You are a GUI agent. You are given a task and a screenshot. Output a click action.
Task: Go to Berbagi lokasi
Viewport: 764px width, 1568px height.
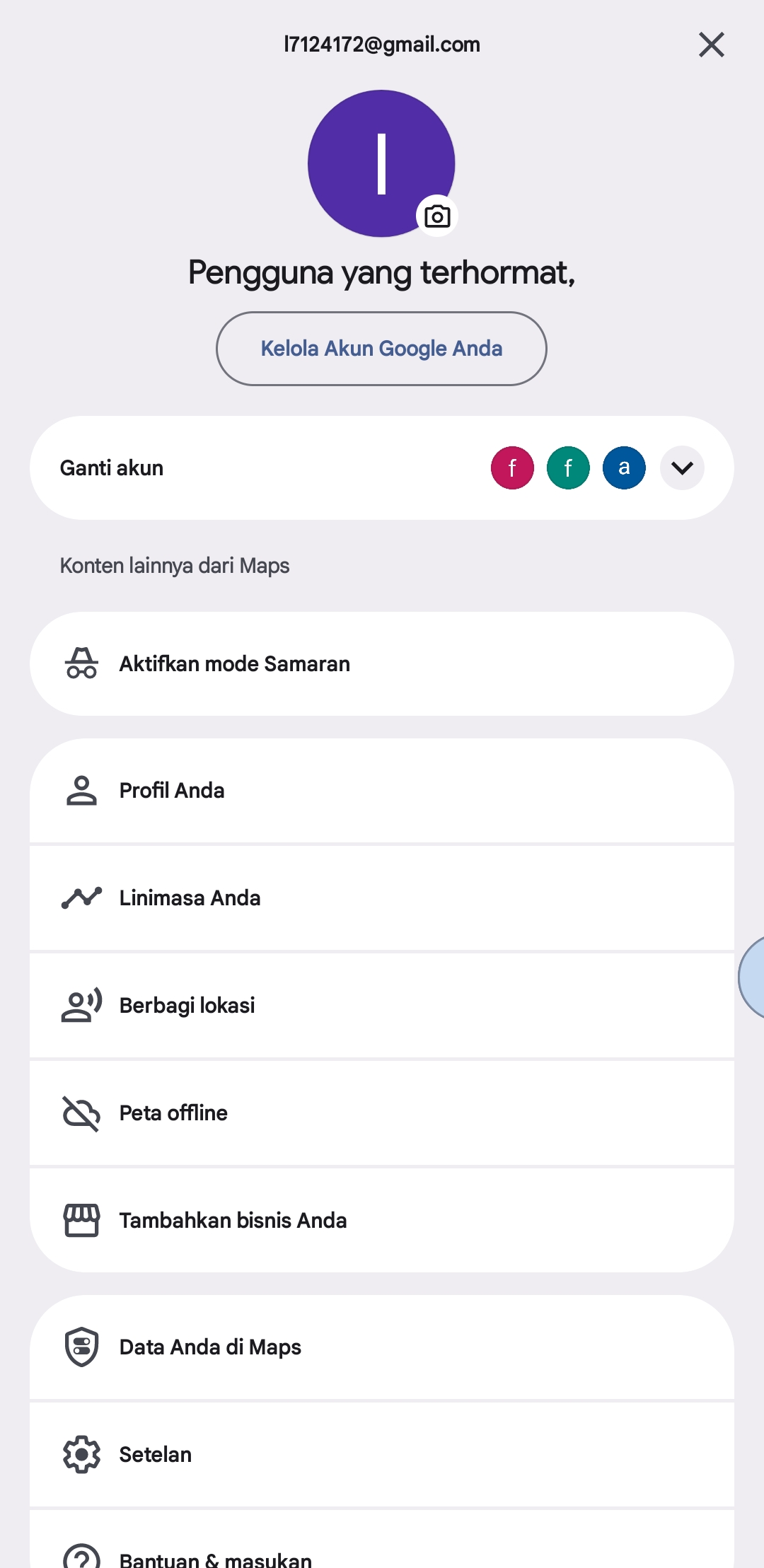[382, 1005]
